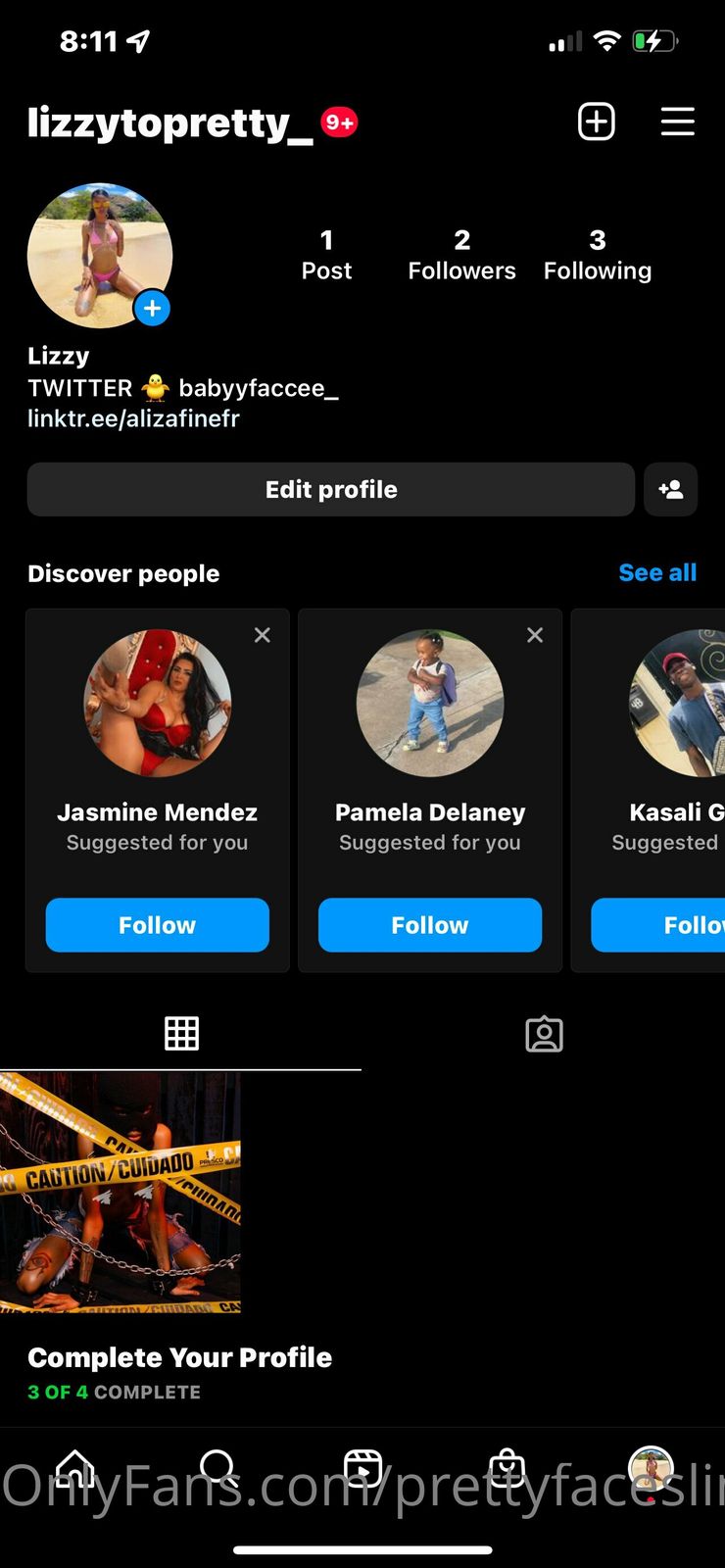This screenshot has width=725, height=1568.
Task: Open the Shop tab
Action: click(x=507, y=1468)
